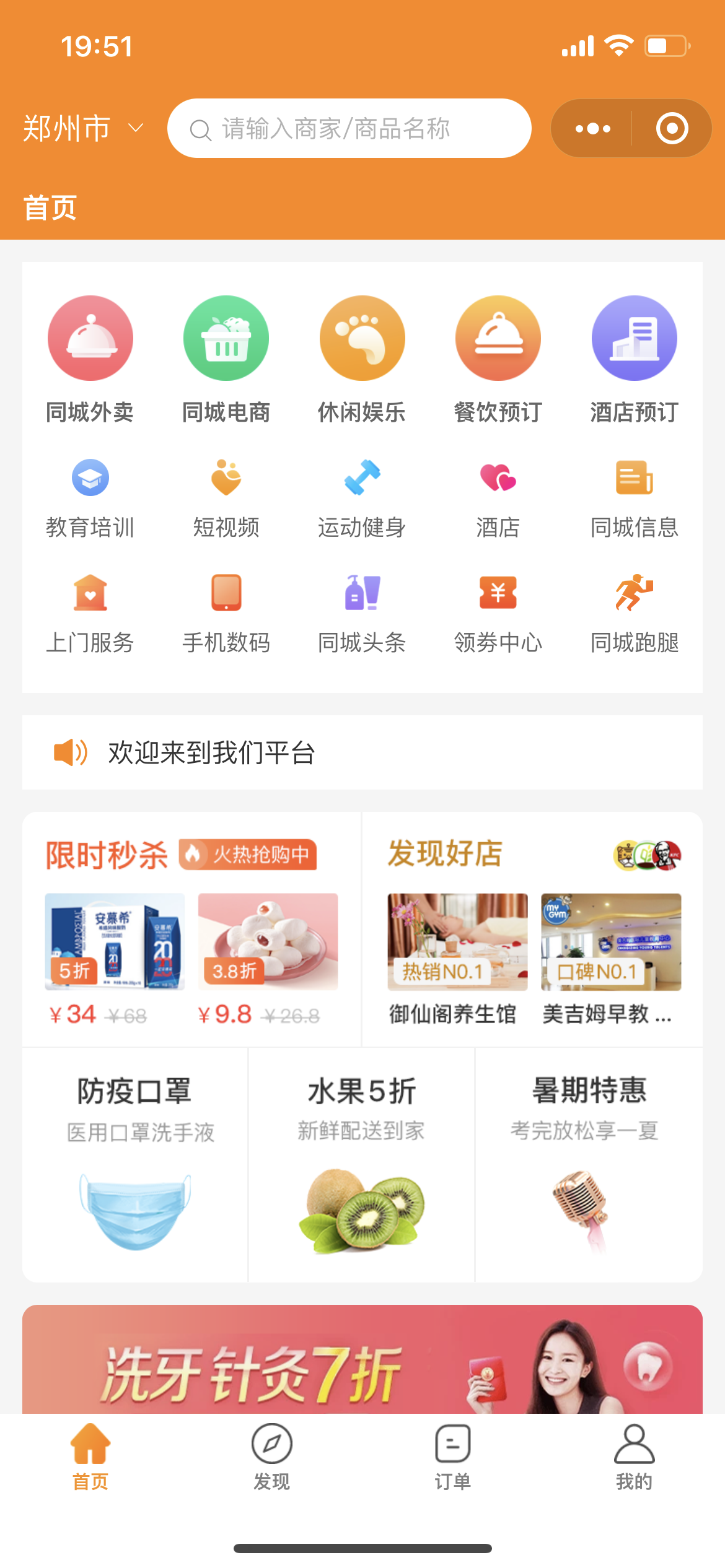Open the 水果5折 promotion card

[x=362, y=1164]
